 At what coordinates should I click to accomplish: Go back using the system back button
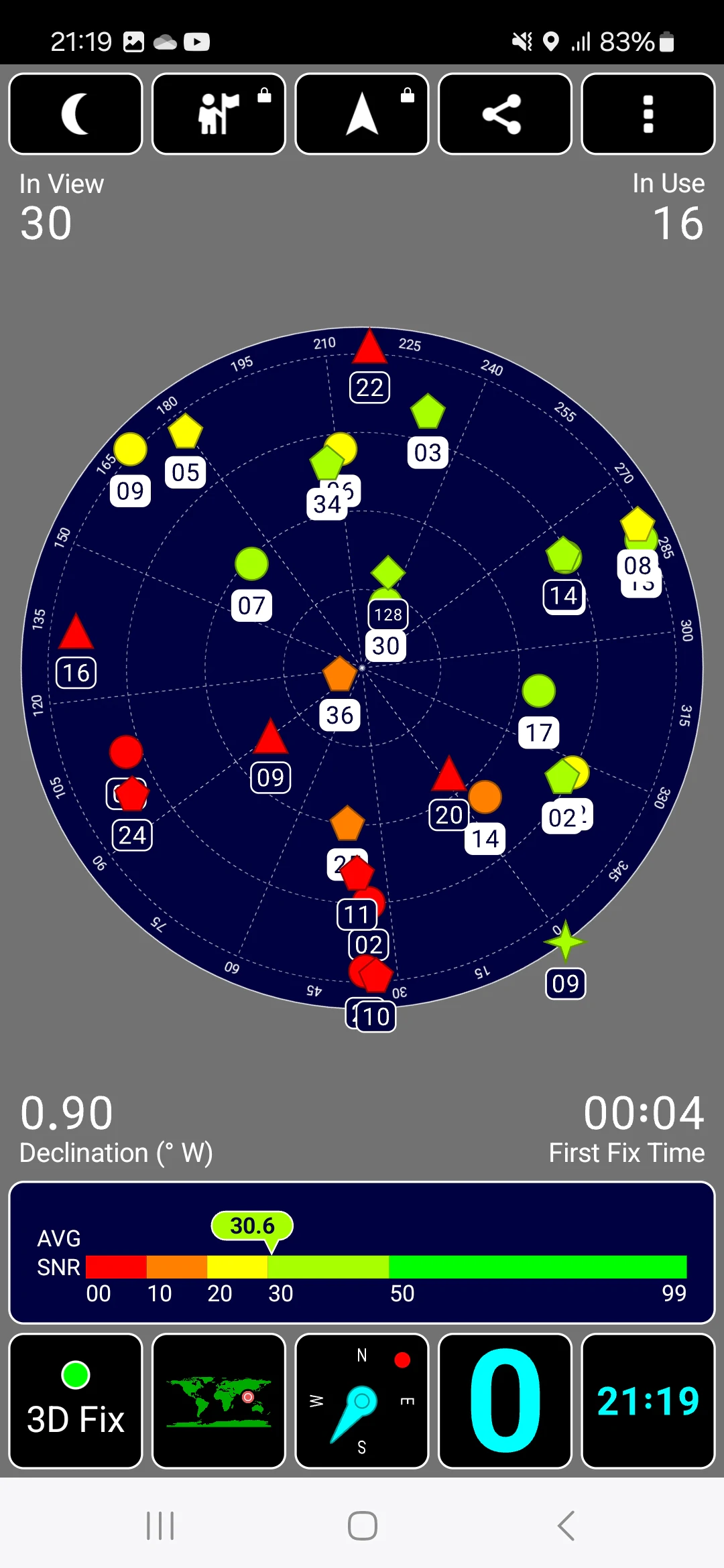[566, 1526]
